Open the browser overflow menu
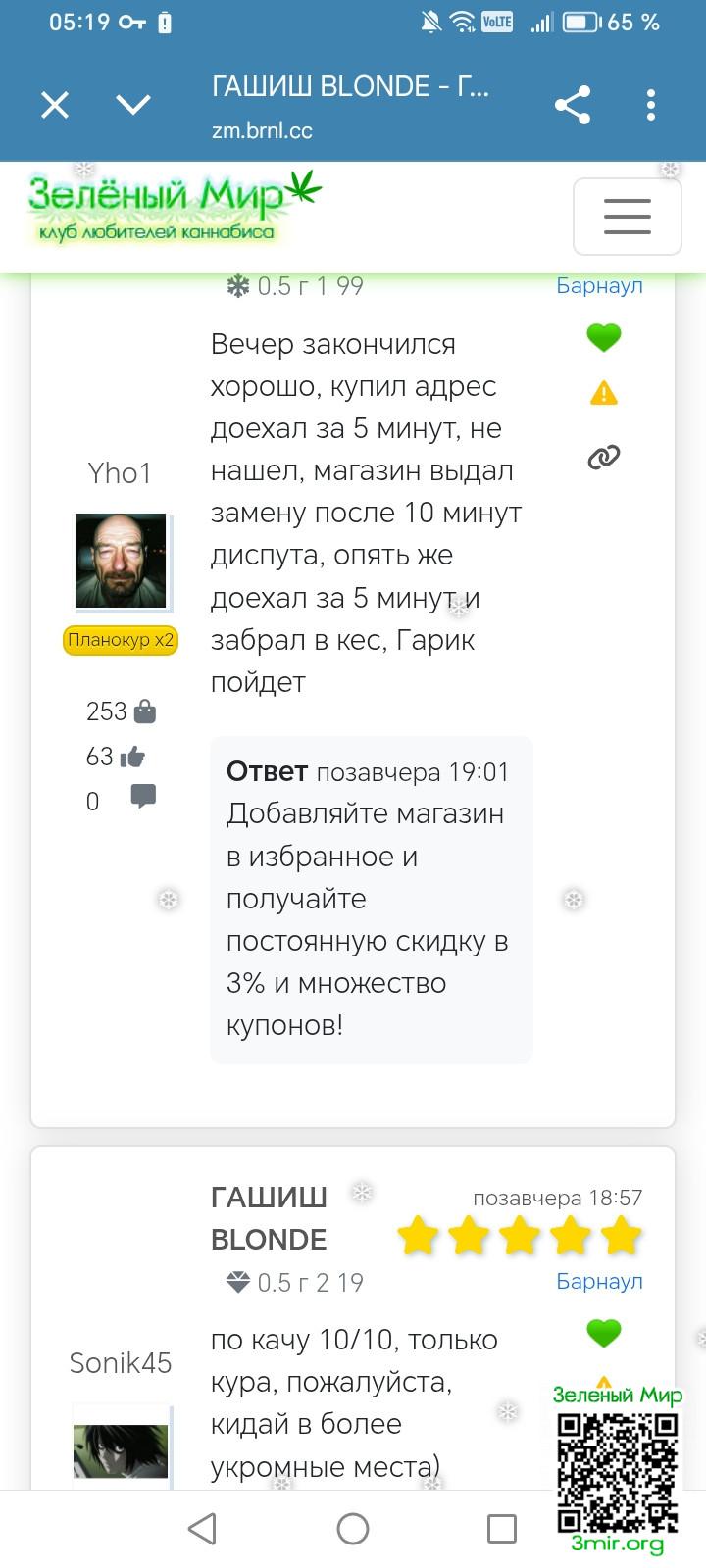 [651, 105]
